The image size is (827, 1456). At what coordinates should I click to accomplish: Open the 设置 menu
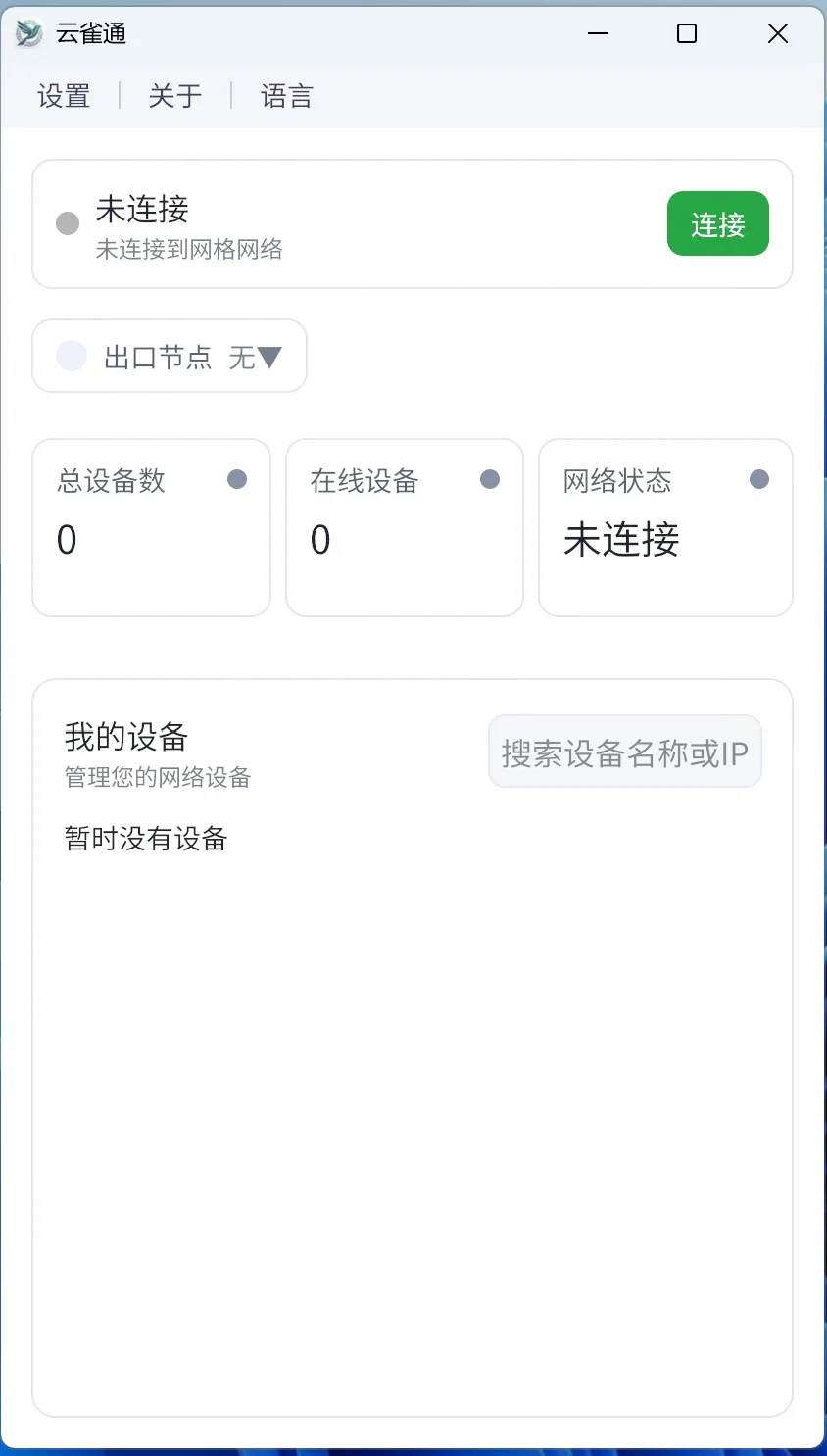[x=64, y=96]
